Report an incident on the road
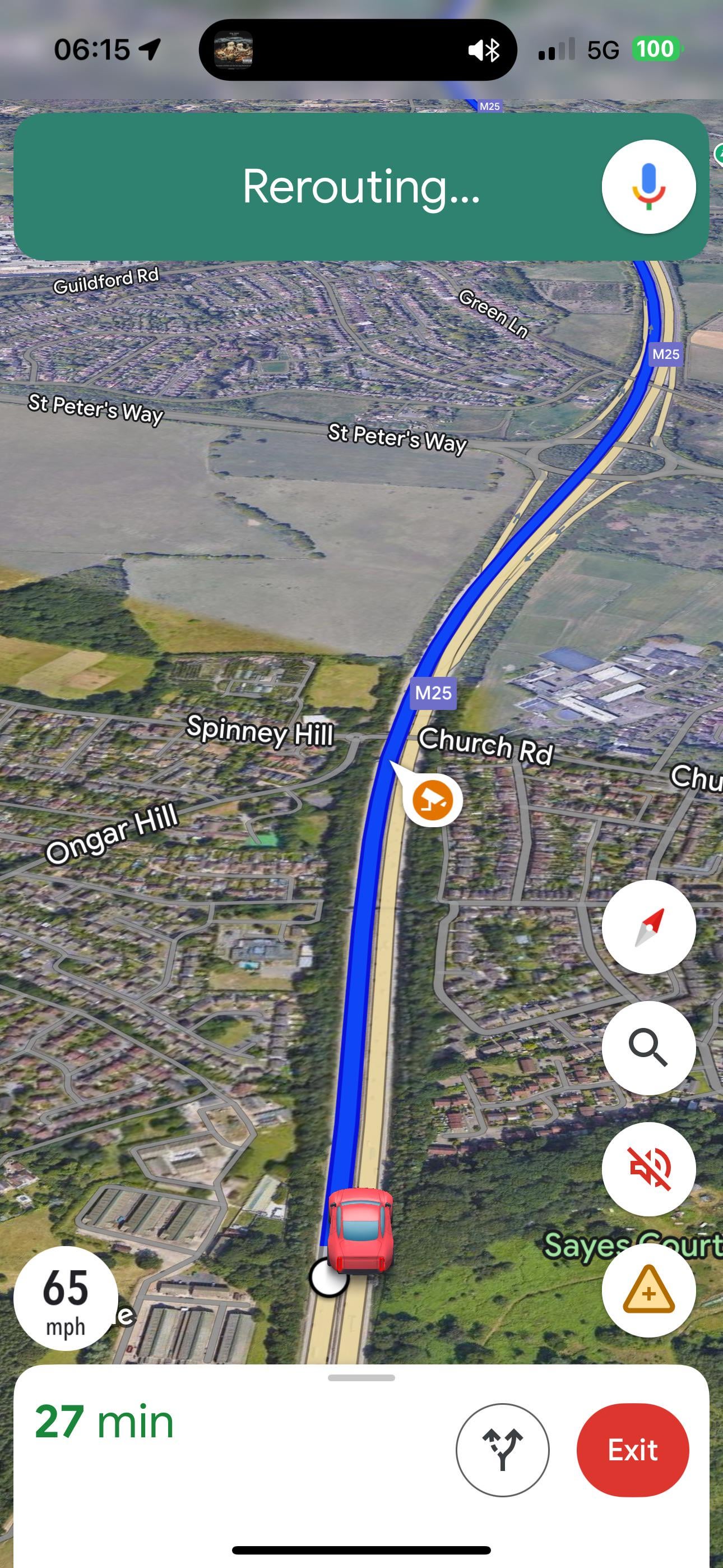This screenshot has width=723, height=1568. tap(648, 1290)
